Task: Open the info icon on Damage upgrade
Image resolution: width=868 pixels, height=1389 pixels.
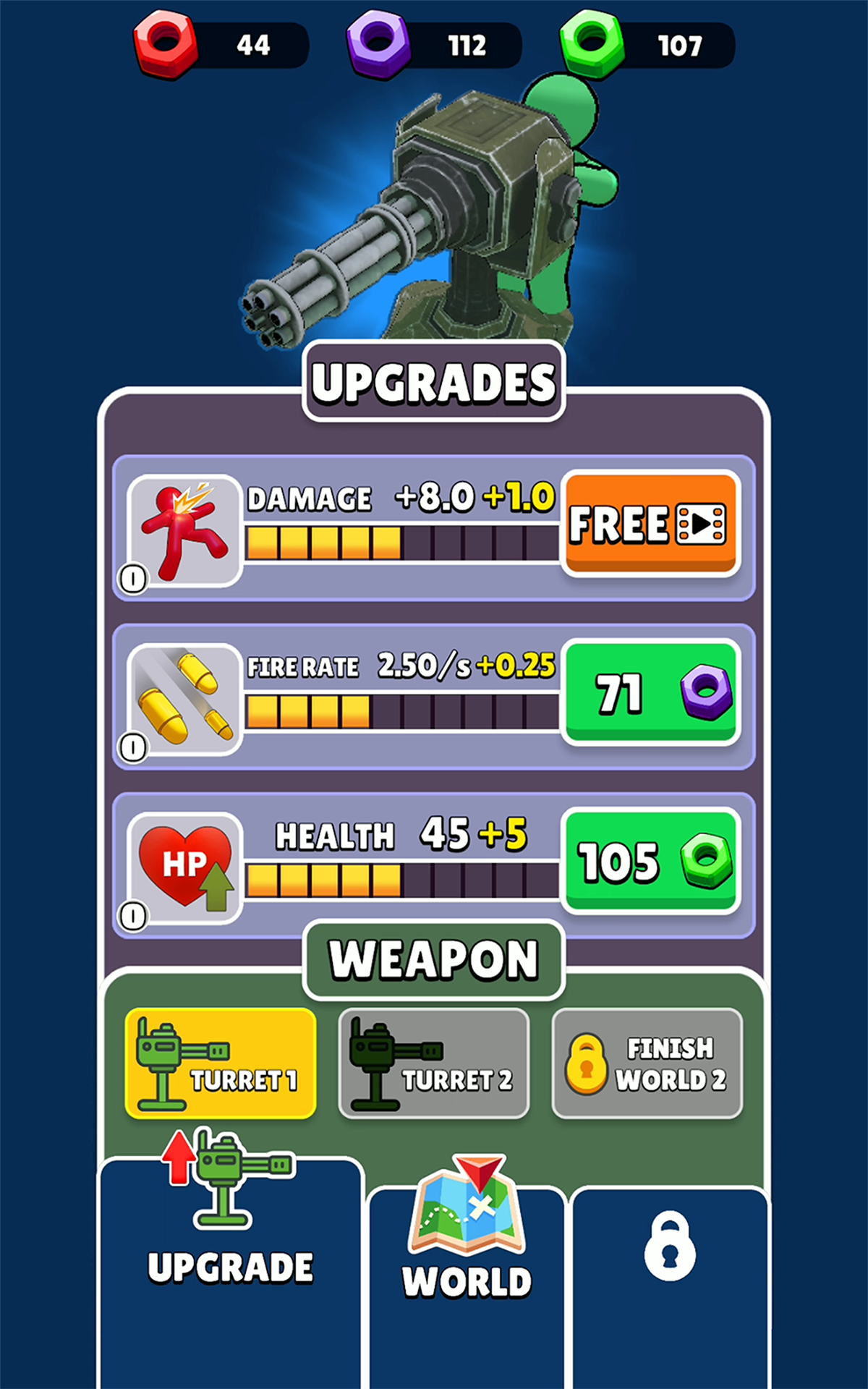Action: [133, 579]
